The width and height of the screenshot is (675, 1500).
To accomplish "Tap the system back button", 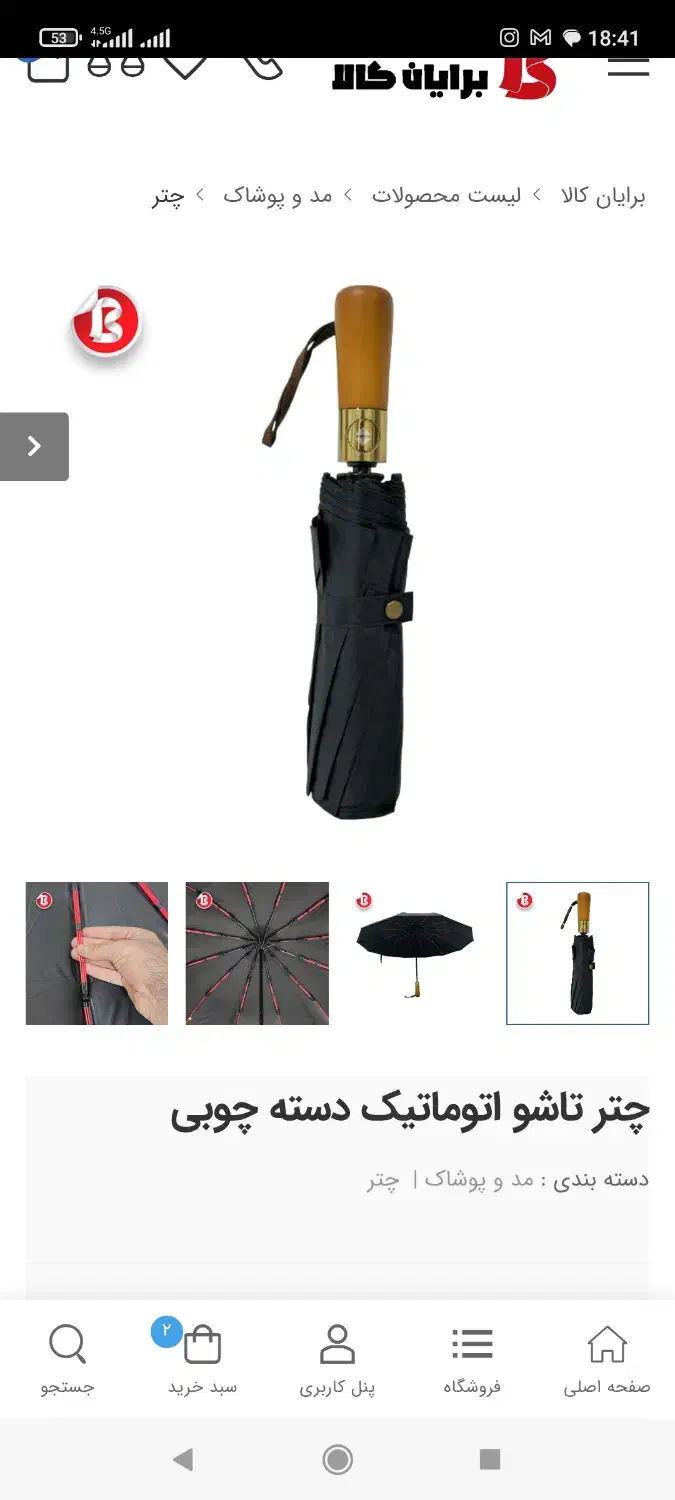I will point(182,1460).
